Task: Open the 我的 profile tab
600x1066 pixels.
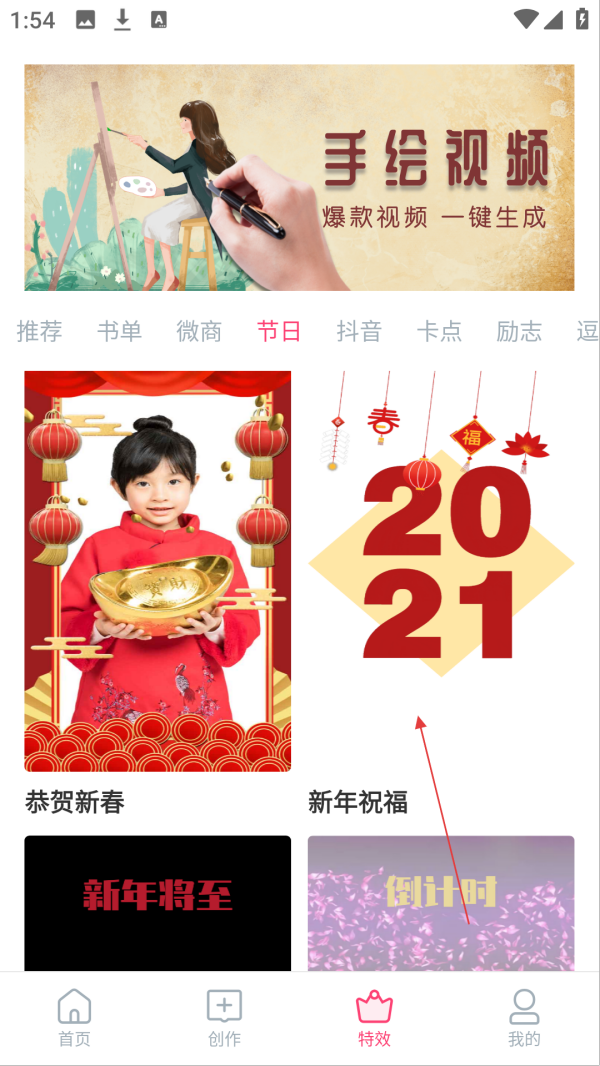Action: click(x=524, y=1018)
